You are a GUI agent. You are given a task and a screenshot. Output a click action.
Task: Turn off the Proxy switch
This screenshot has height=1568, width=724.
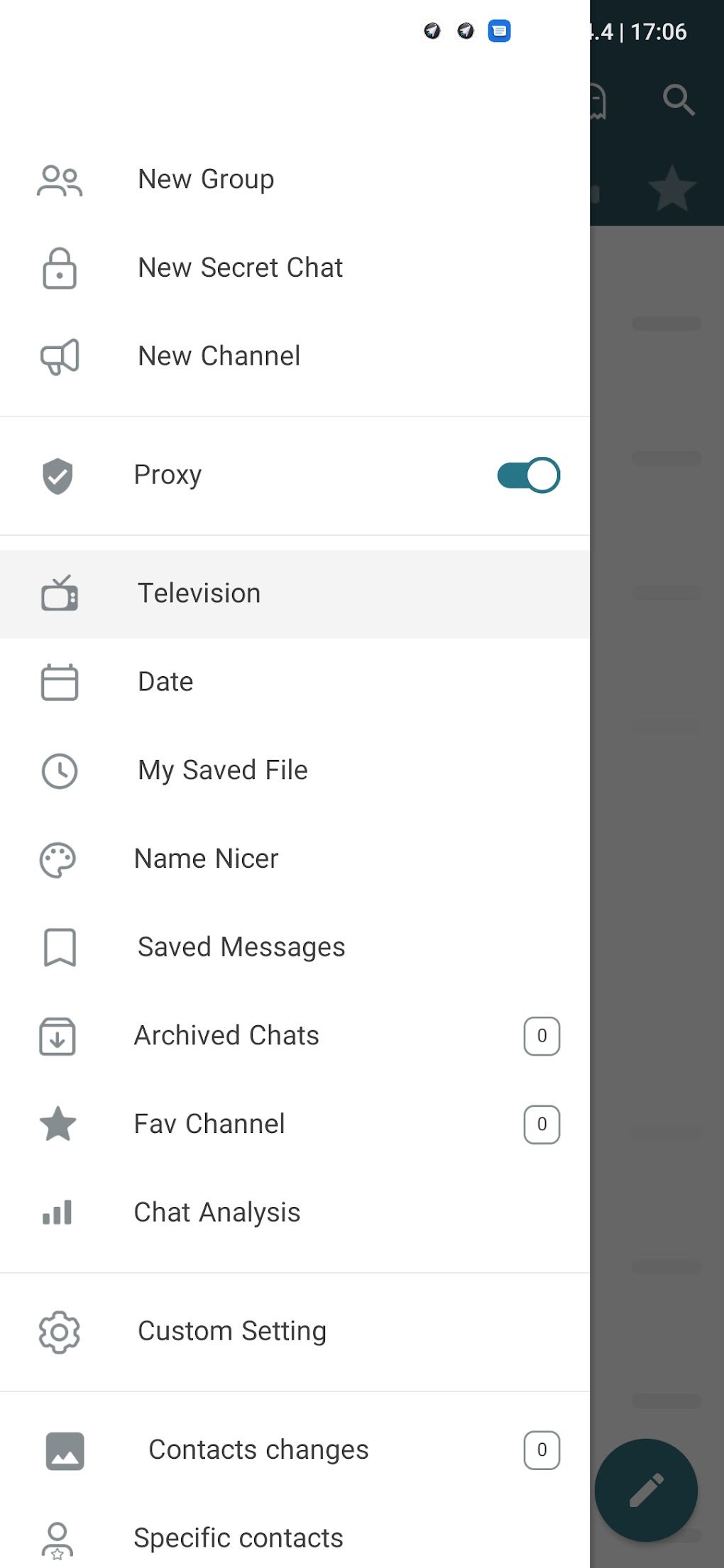[x=528, y=475]
